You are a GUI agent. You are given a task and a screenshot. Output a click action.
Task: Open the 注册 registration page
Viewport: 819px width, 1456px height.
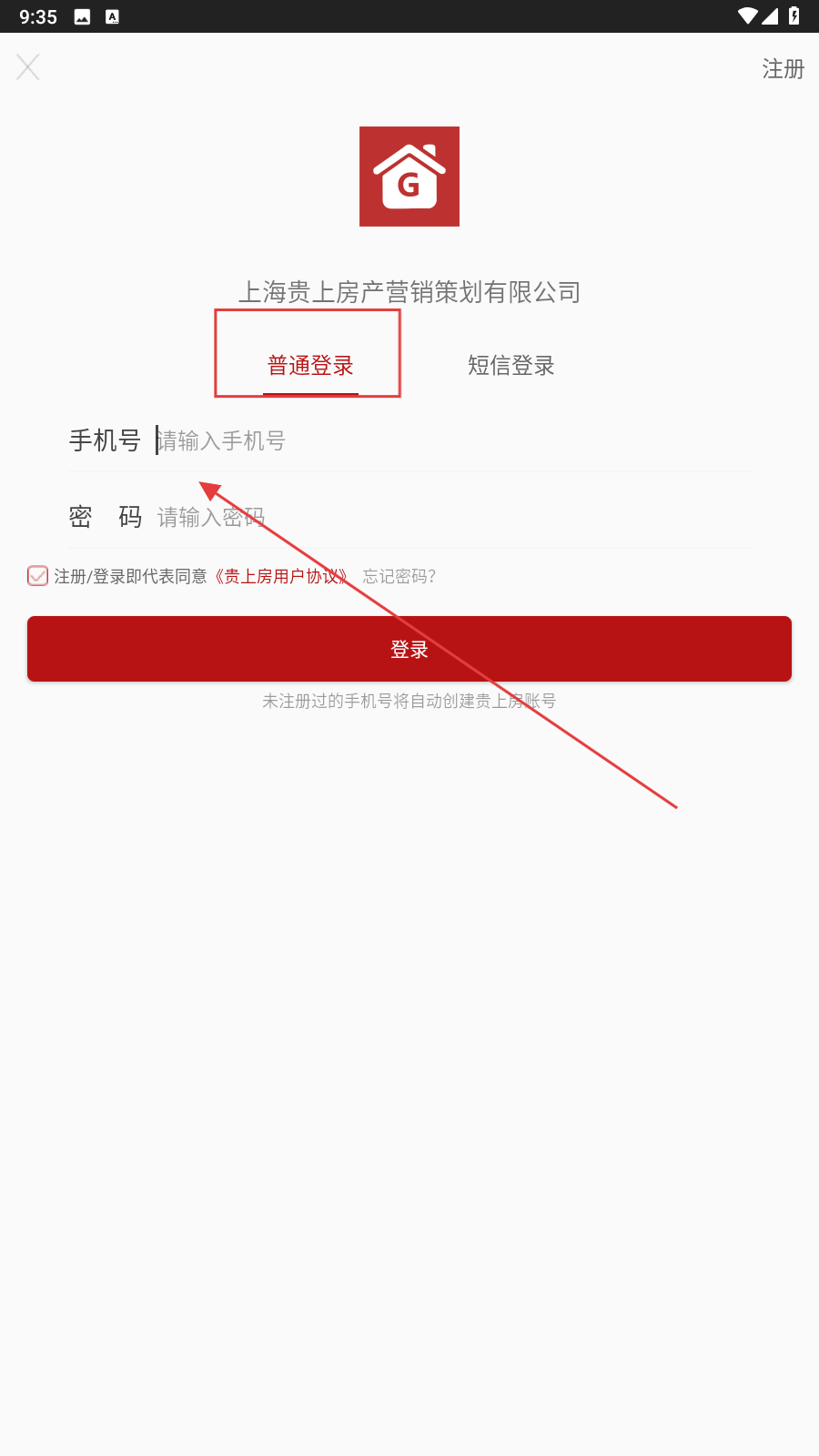[783, 69]
